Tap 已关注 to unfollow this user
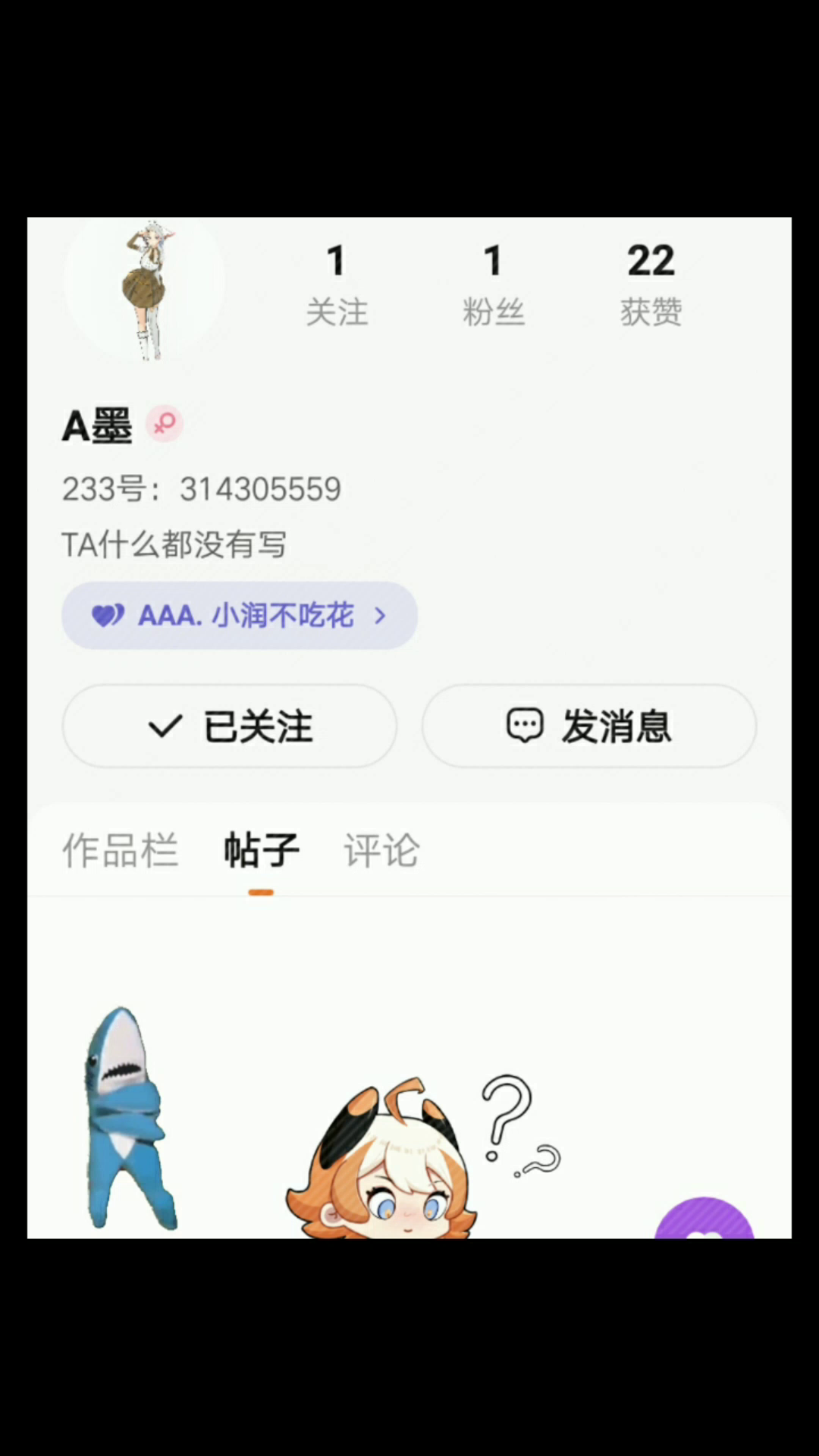Viewport: 819px width, 1456px height. tap(229, 726)
